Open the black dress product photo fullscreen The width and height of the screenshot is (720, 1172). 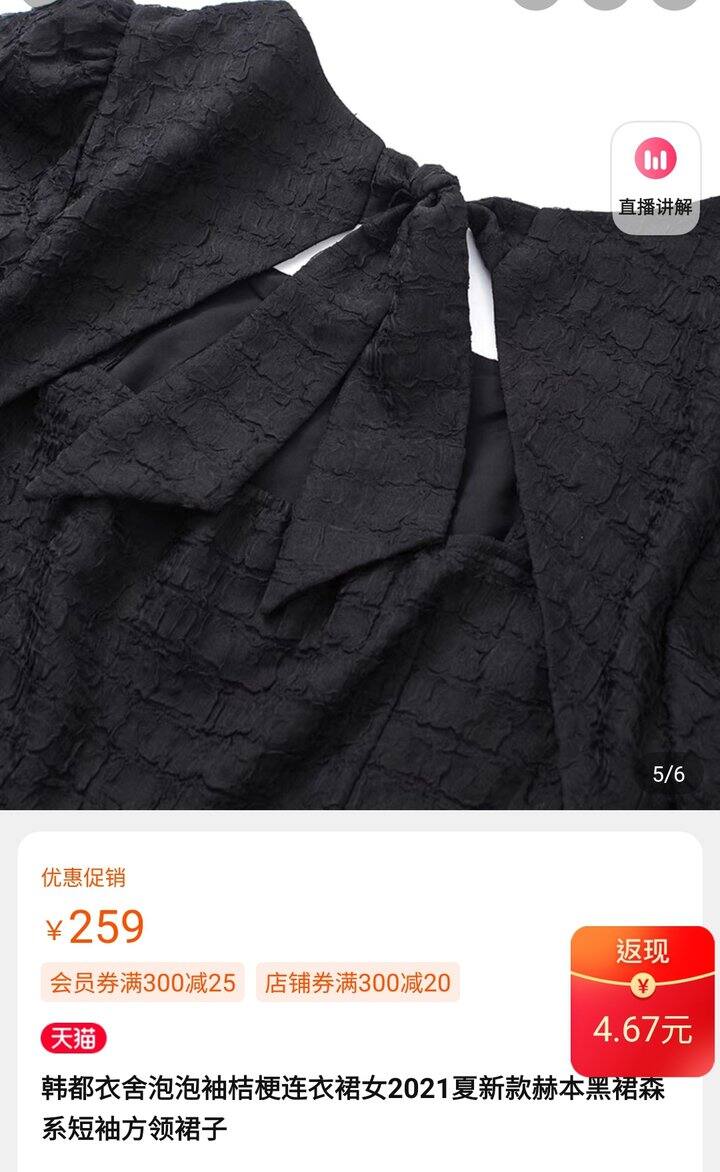pos(360,404)
